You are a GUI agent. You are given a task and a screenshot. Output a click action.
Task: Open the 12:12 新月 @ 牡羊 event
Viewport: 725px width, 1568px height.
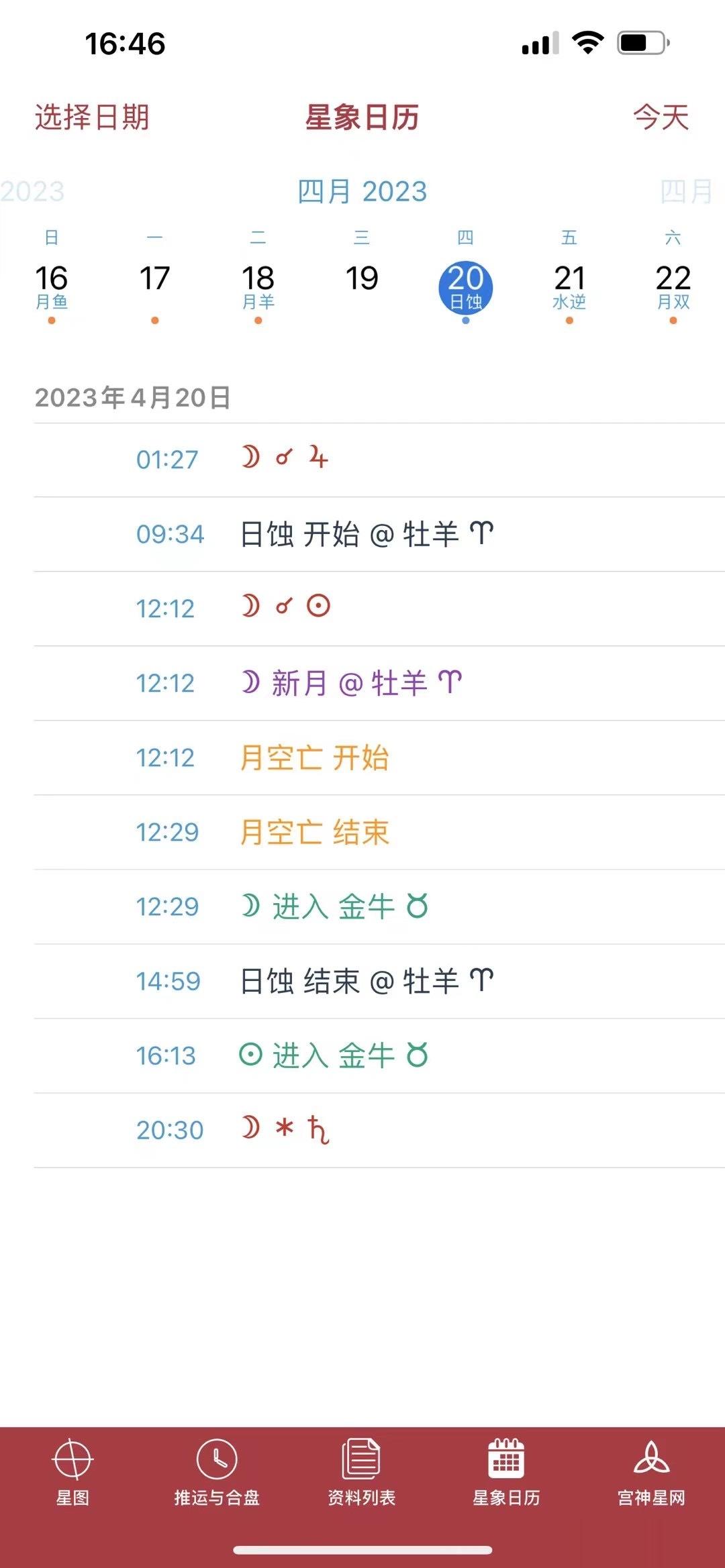click(x=379, y=684)
